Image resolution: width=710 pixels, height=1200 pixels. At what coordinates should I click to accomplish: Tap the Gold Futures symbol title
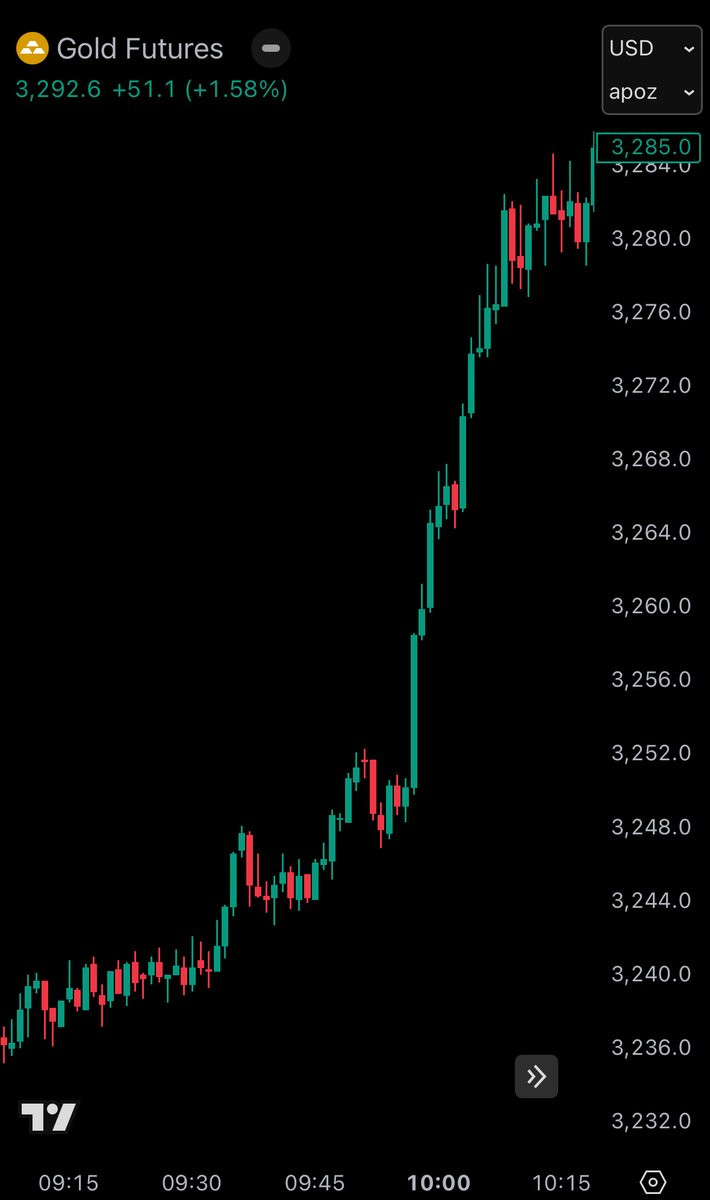[x=140, y=48]
